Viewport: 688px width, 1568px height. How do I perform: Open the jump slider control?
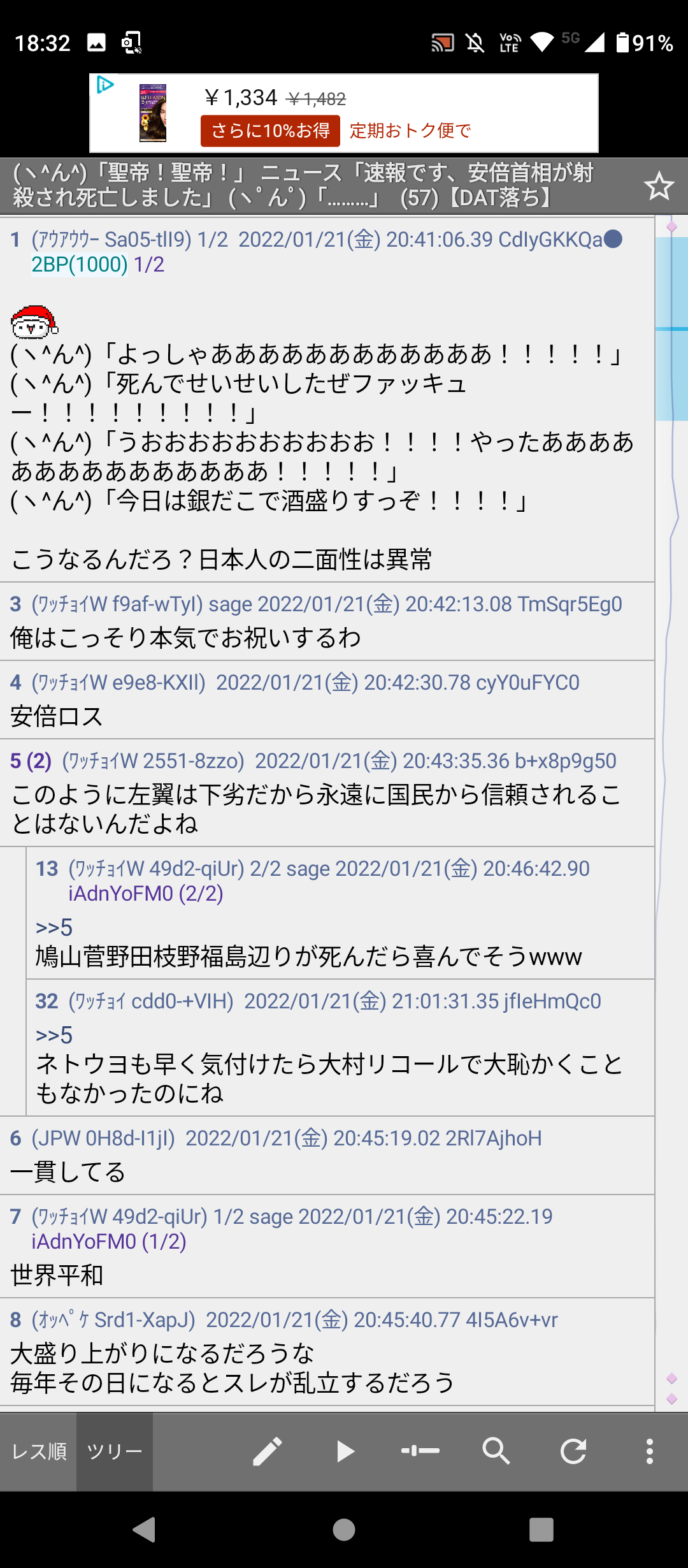pyautogui.click(x=420, y=1451)
